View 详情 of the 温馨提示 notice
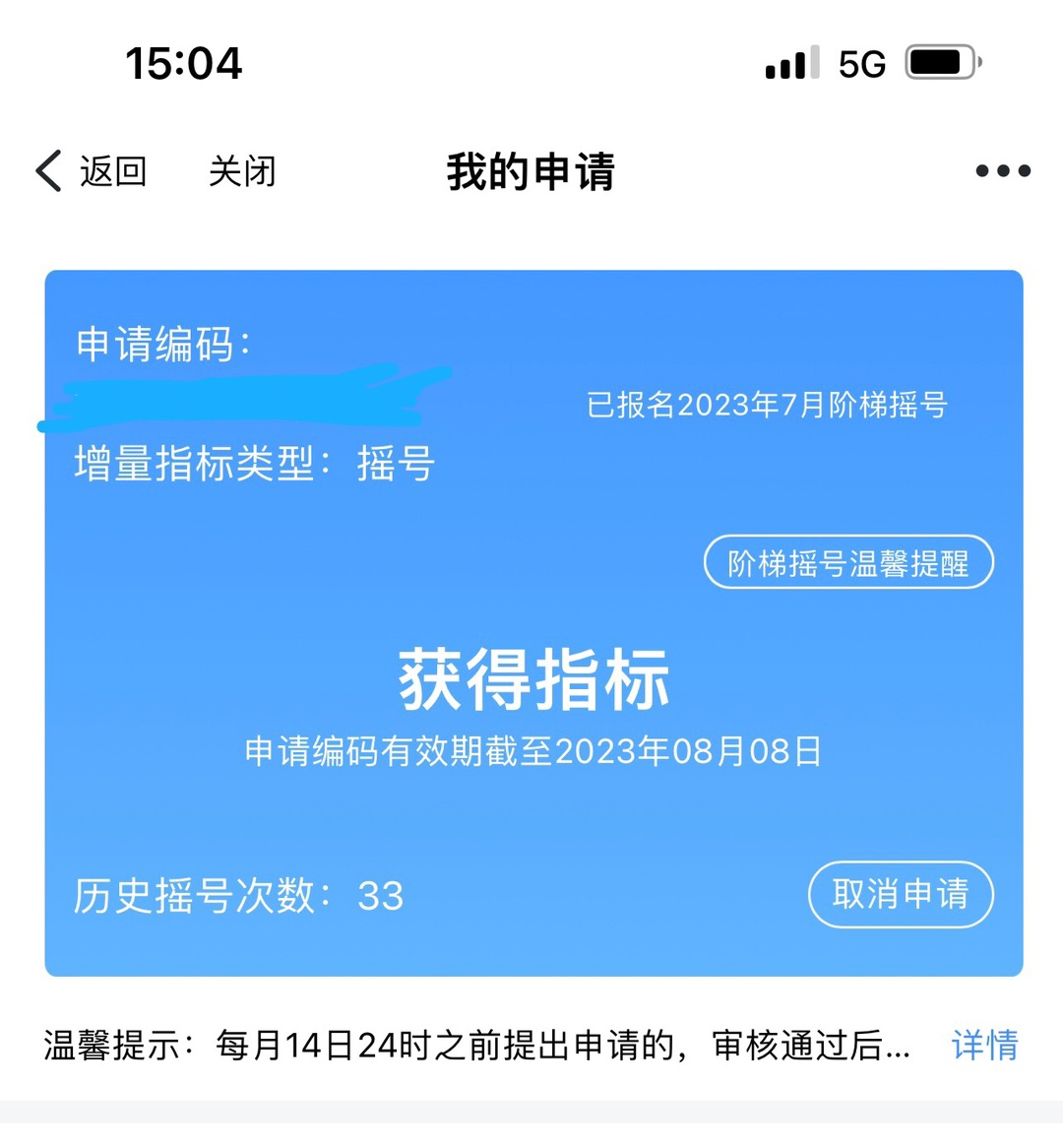Viewport: 1063px width, 1148px height. [x=984, y=1045]
